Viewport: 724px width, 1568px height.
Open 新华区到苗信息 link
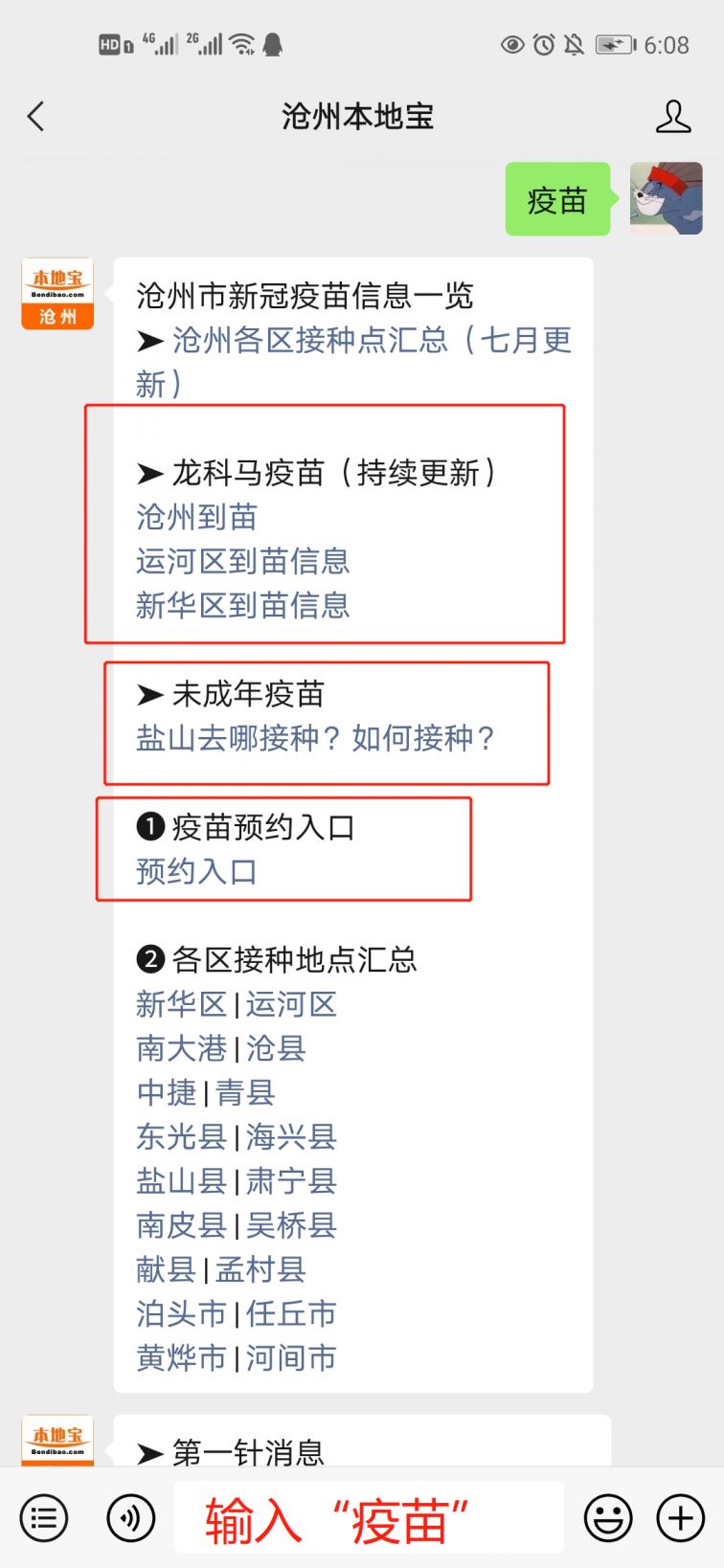(x=242, y=605)
